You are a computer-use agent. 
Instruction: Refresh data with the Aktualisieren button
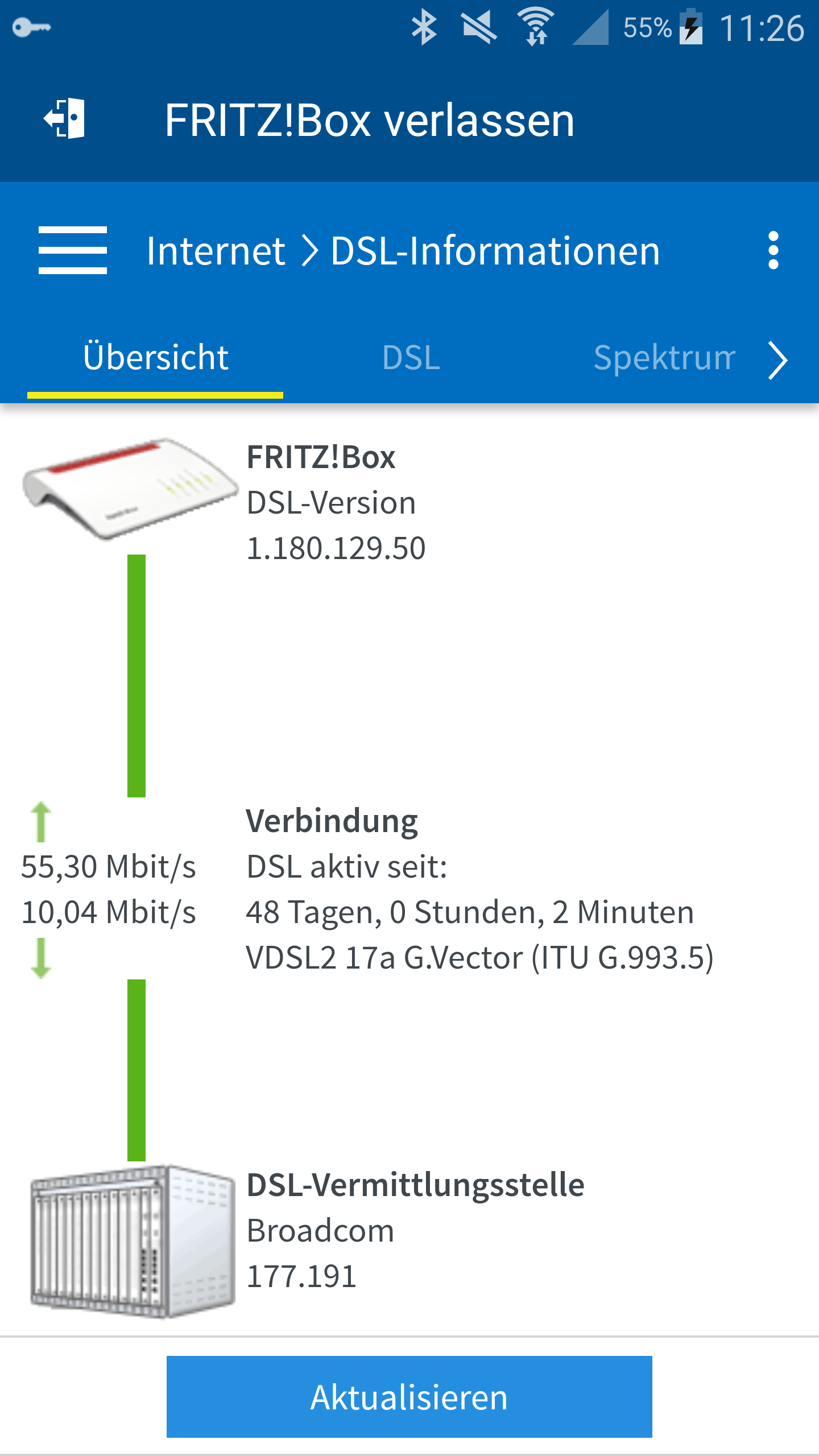(409, 1396)
